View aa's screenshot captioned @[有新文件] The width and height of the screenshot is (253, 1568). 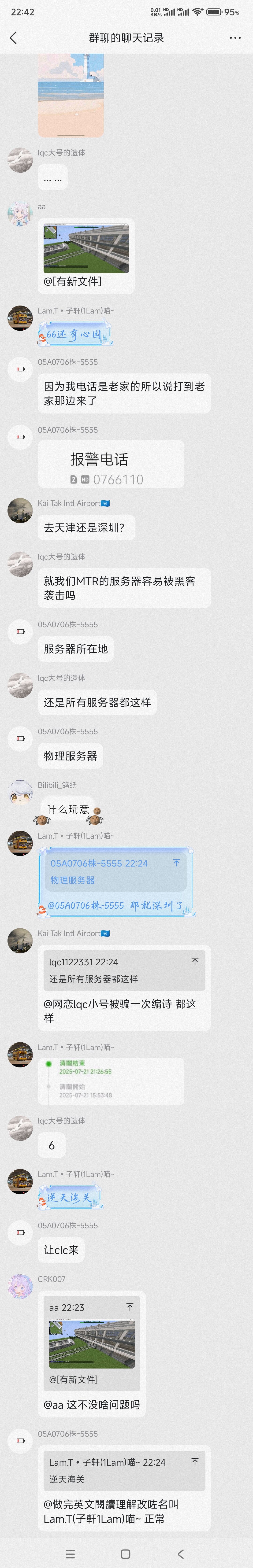(x=86, y=249)
